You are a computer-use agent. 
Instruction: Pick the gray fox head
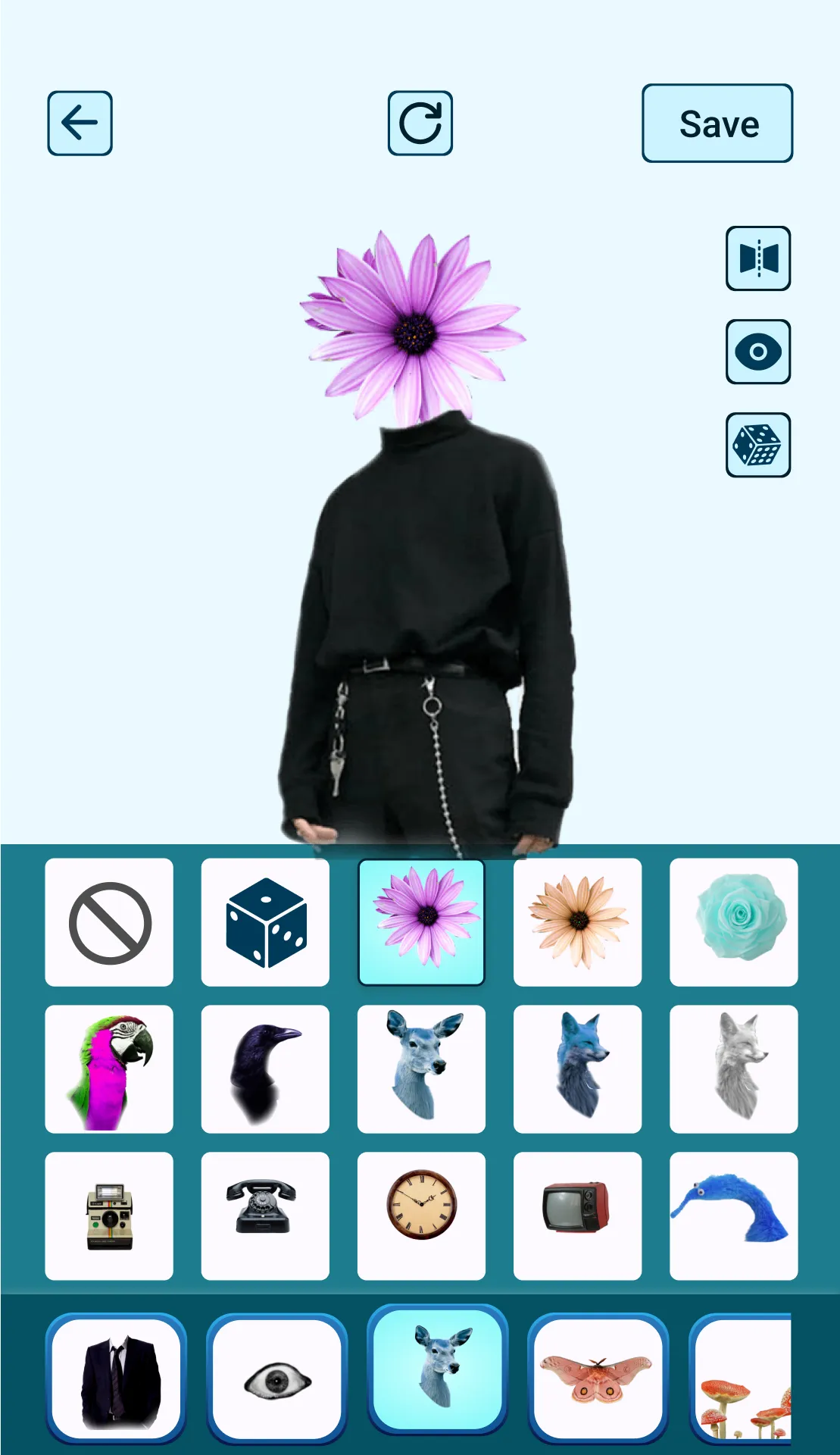pos(733,1069)
